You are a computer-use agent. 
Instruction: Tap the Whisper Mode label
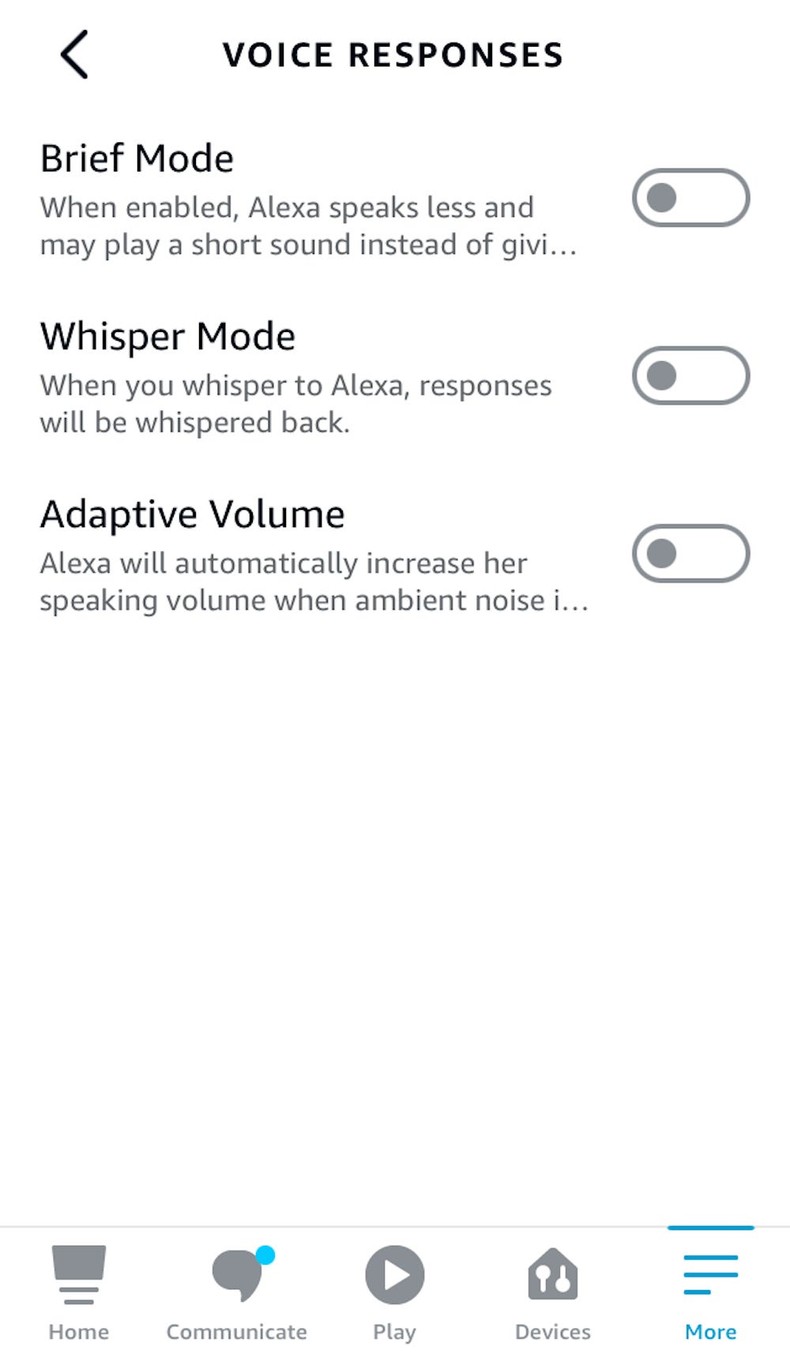click(x=167, y=336)
